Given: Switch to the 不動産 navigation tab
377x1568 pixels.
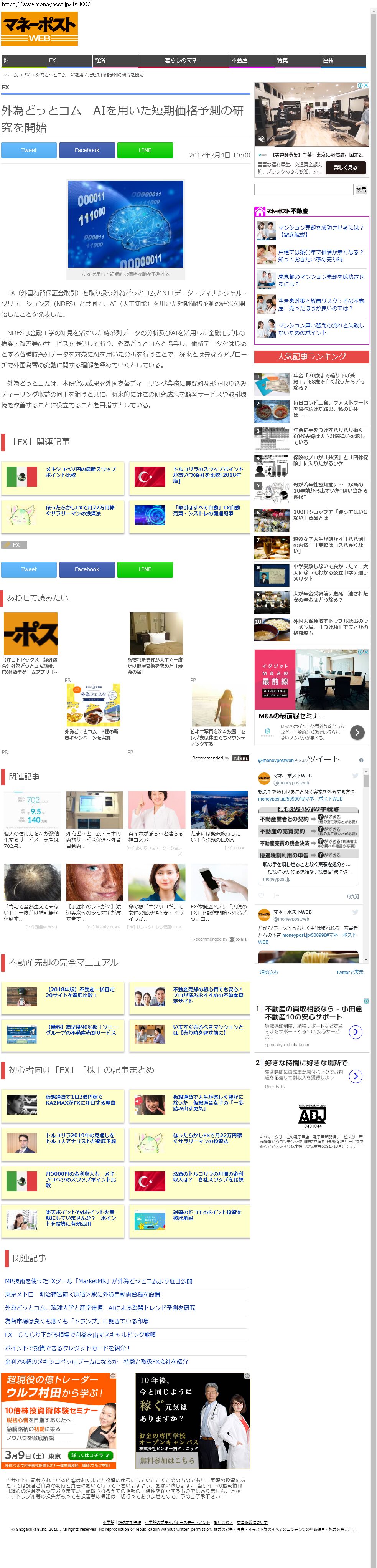Looking at the screenshot, I should (251, 60).
